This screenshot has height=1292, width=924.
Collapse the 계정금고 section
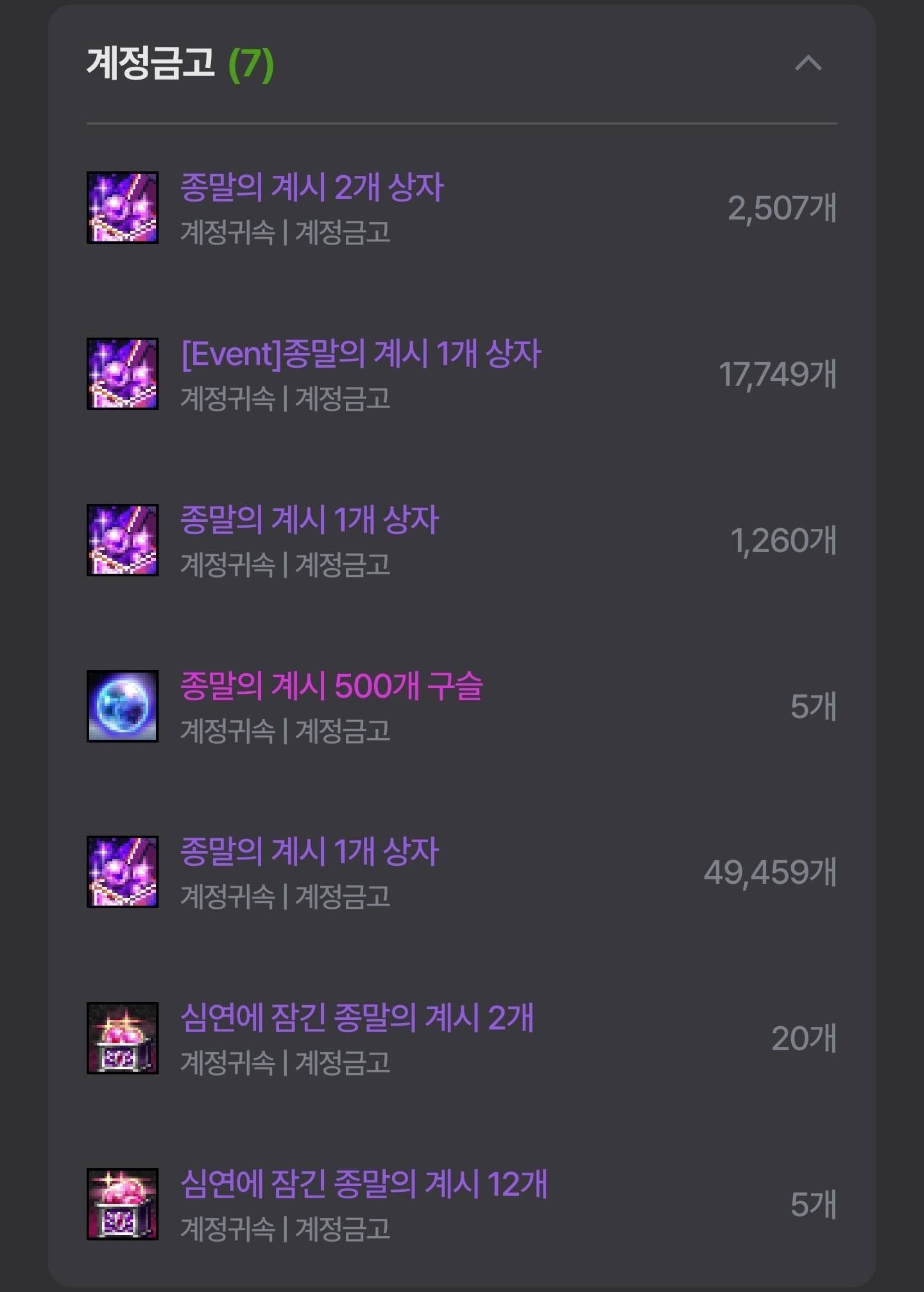click(x=808, y=64)
